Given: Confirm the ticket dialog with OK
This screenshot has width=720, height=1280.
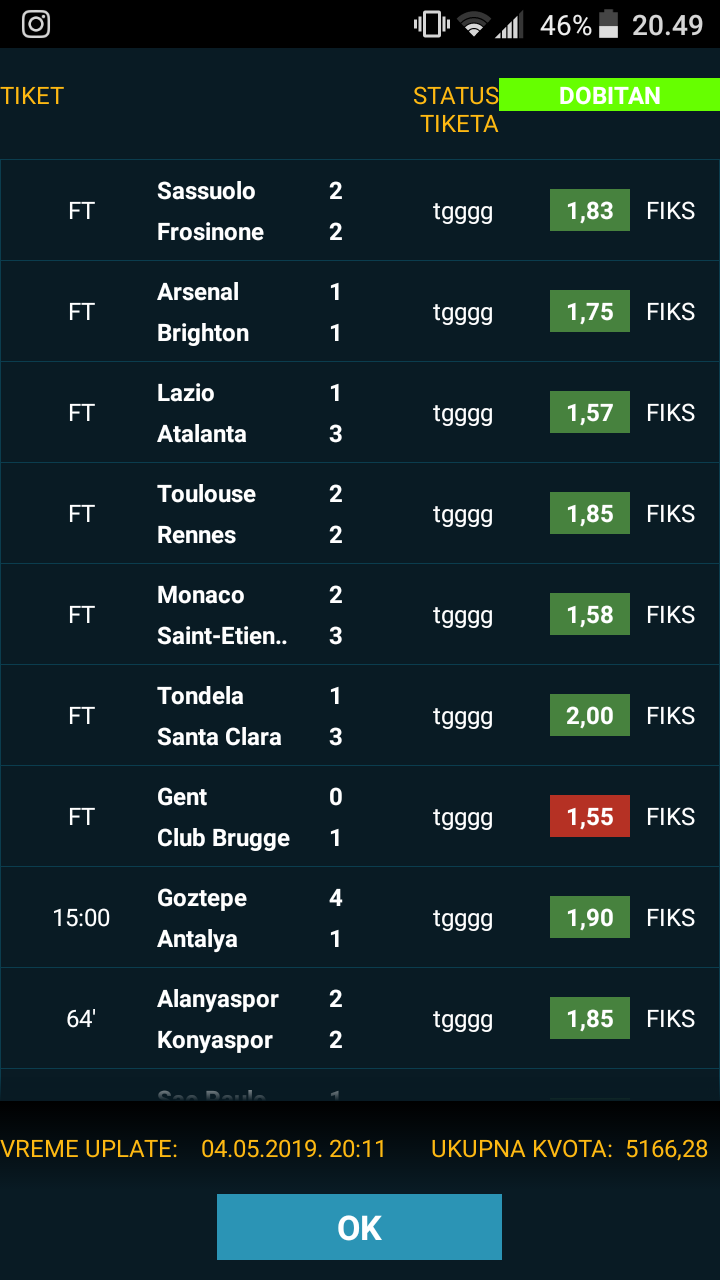Looking at the screenshot, I should (x=359, y=1227).
